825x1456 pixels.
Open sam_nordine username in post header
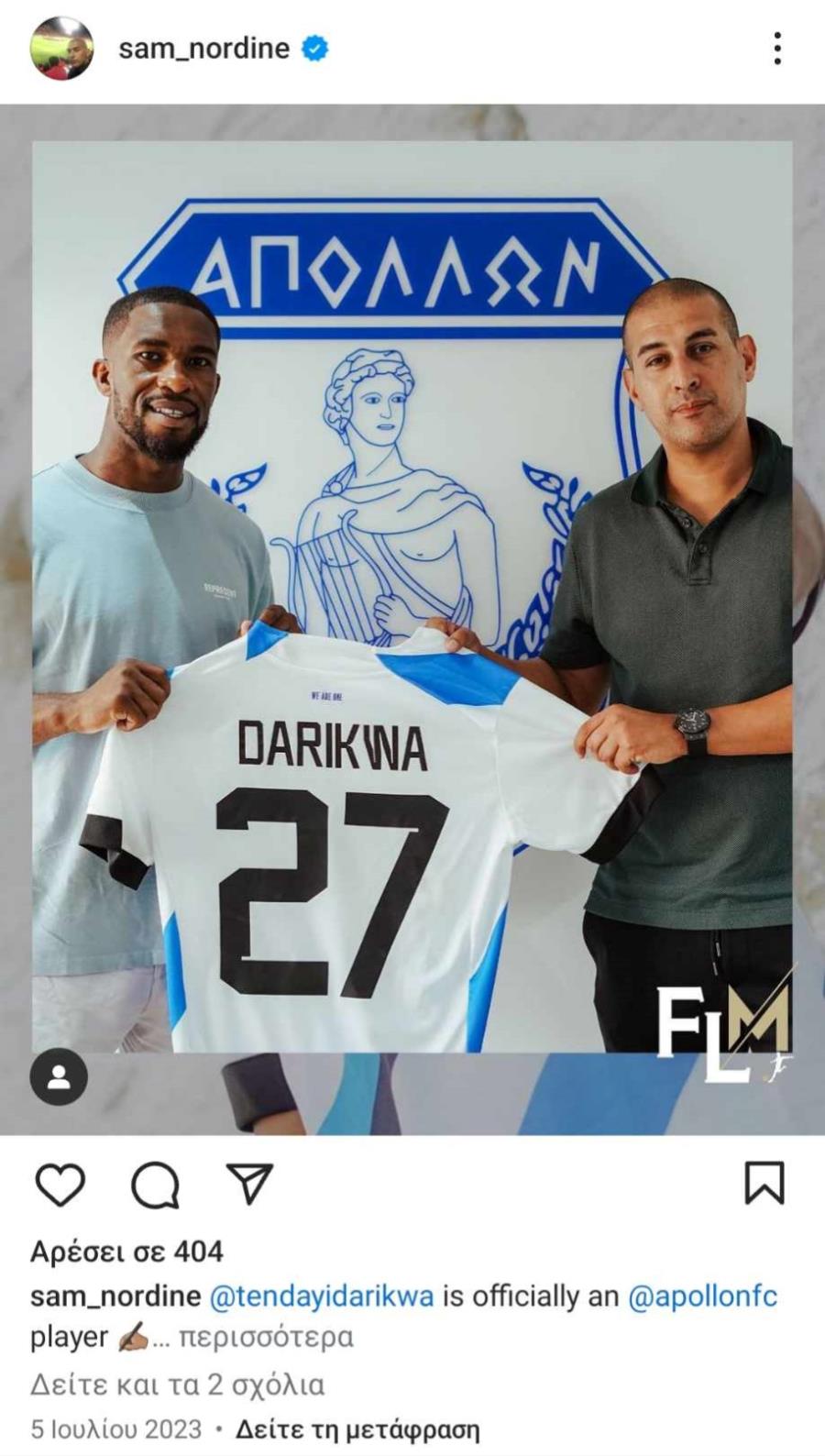[x=203, y=48]
